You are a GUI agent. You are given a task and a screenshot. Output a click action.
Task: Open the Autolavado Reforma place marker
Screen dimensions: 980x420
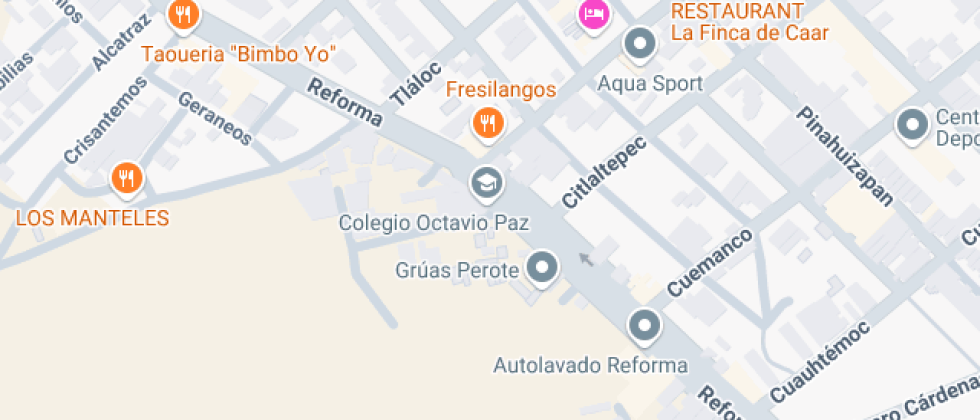point(644,326)
